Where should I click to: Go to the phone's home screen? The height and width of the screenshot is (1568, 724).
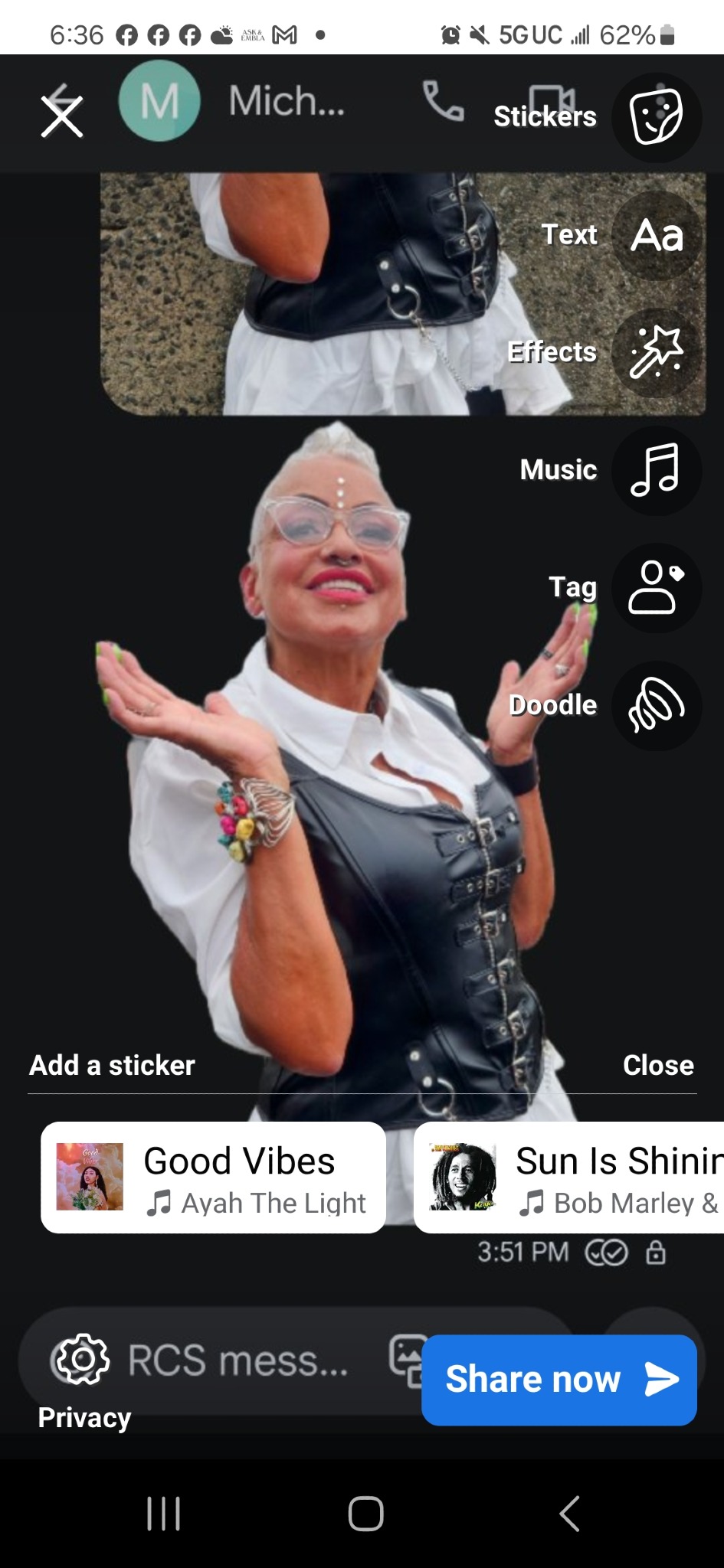click(x=365, y=1514)
